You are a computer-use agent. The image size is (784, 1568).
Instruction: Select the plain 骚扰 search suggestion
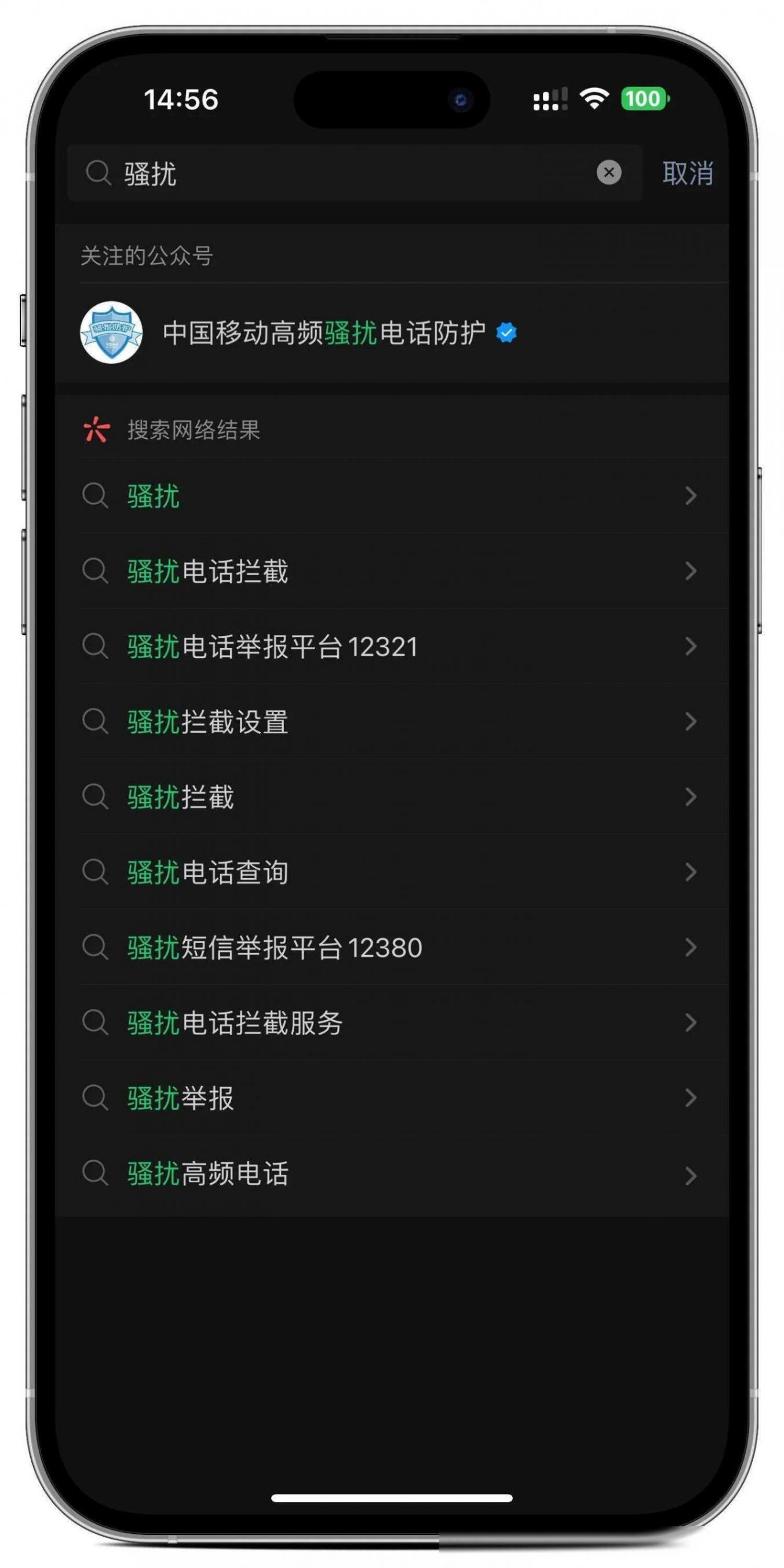(392, 495)
